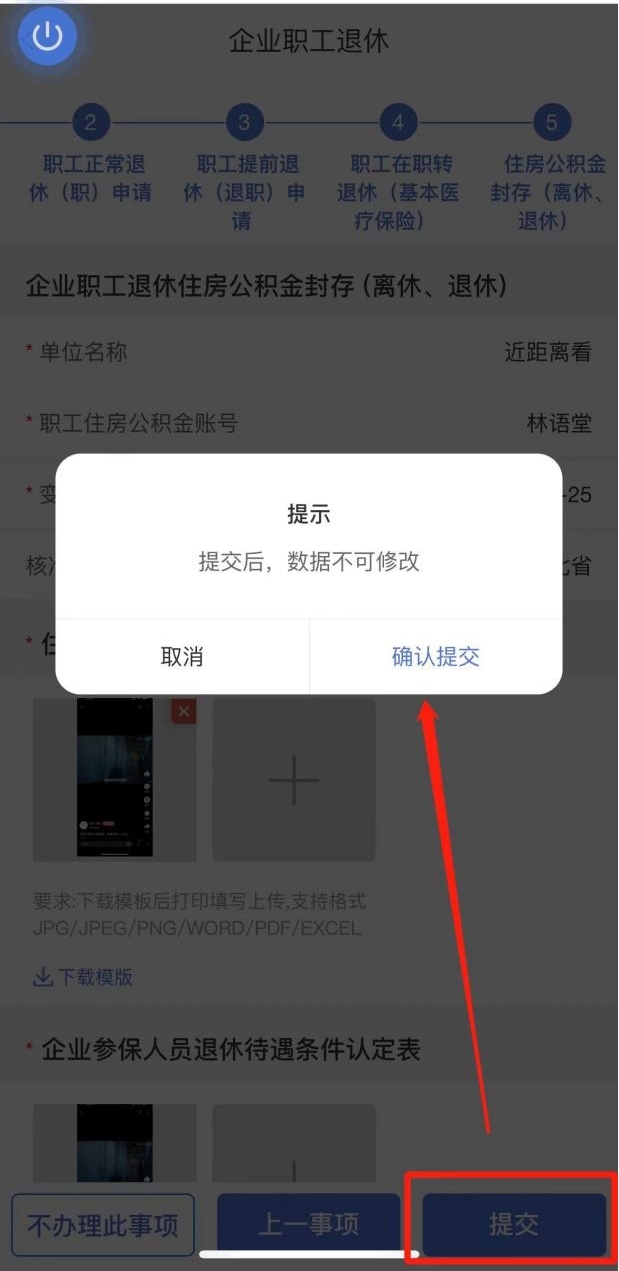Screen dimensions: 619x1271
Task: Go back with 上一事项 button
Action: tap(308, 1224)
